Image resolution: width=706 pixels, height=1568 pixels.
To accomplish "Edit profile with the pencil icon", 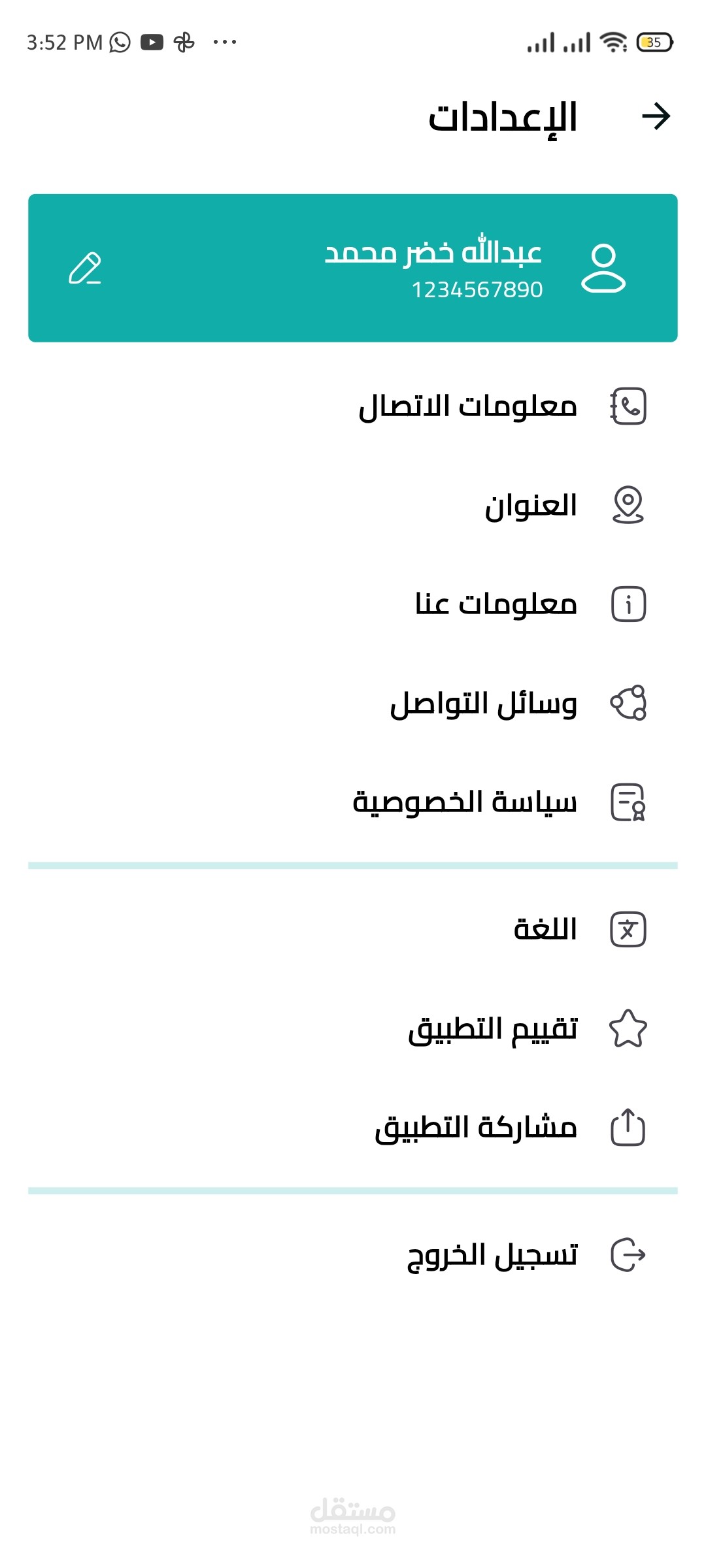I will 85,269.
